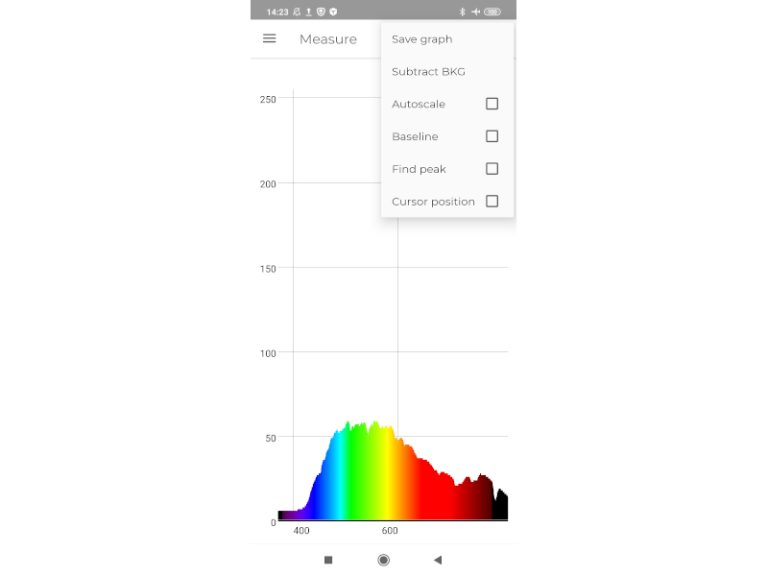Turn on Find peak
Viewport: 768px width, 576px height.
(491, 169)
